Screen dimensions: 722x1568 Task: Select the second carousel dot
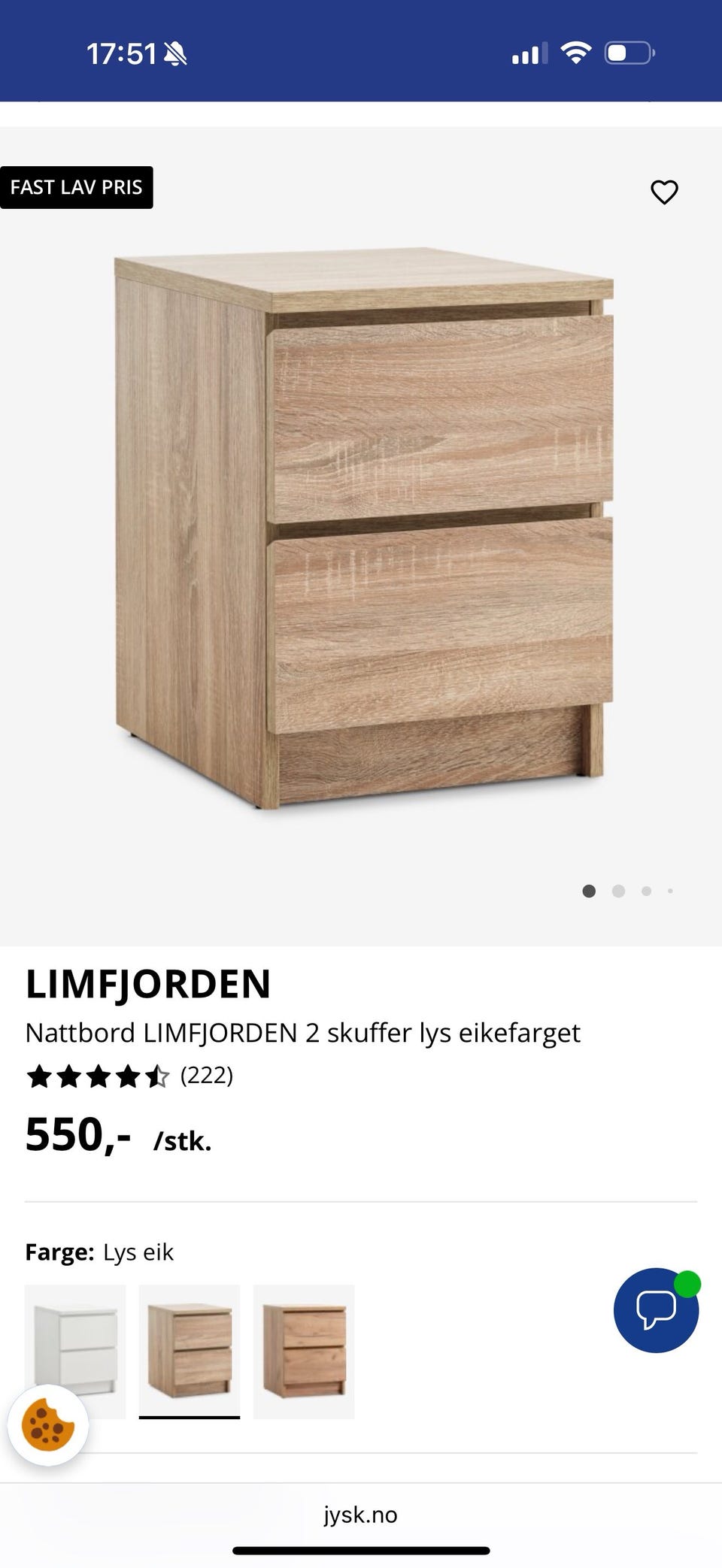pos(618,891)
